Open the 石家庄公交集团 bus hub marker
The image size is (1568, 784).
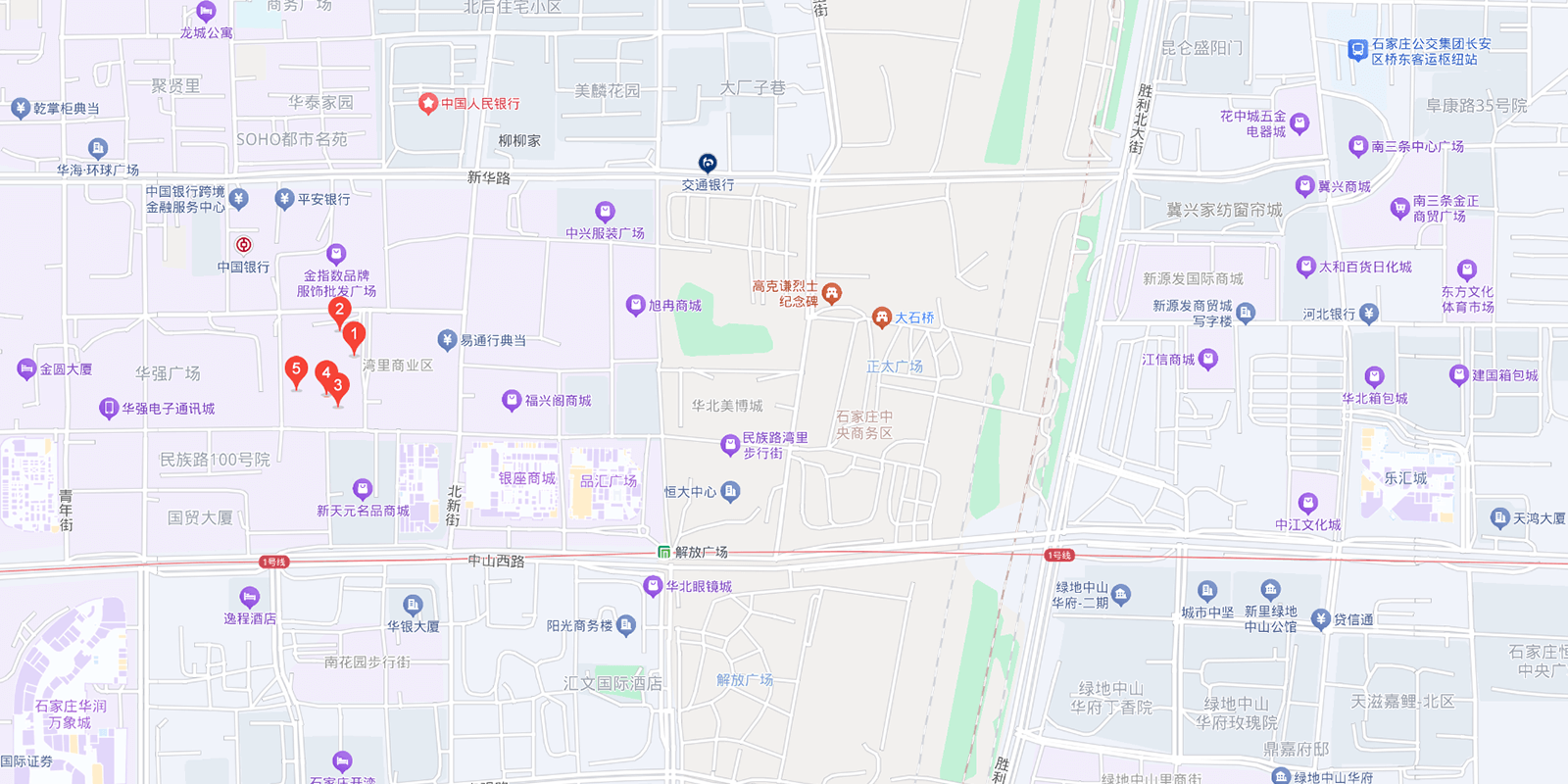pos(1357,50)
